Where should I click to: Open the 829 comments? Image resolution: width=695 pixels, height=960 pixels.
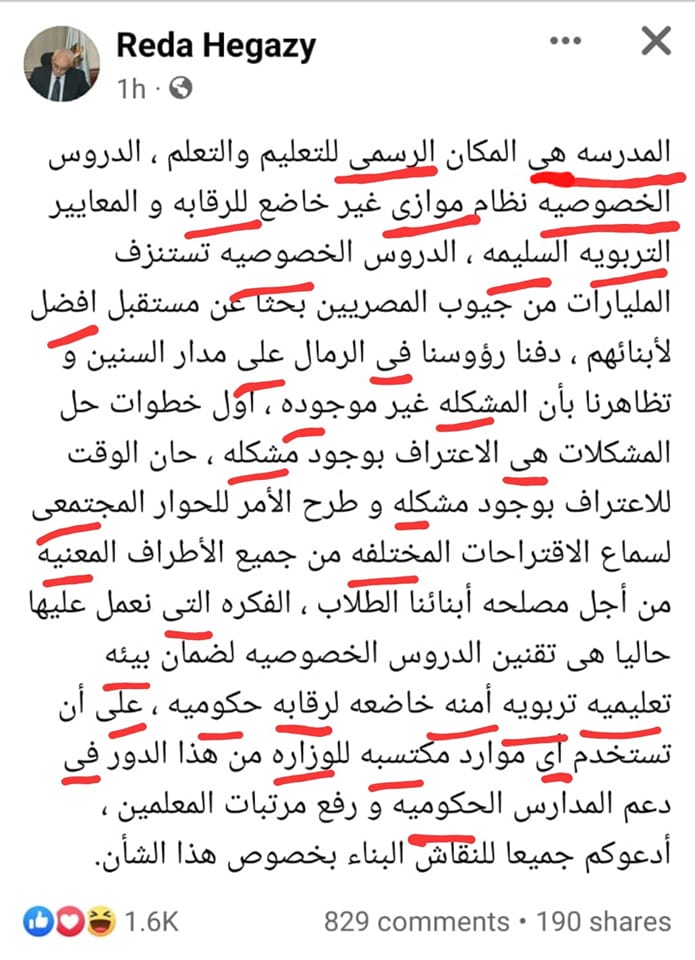[414, 921]
